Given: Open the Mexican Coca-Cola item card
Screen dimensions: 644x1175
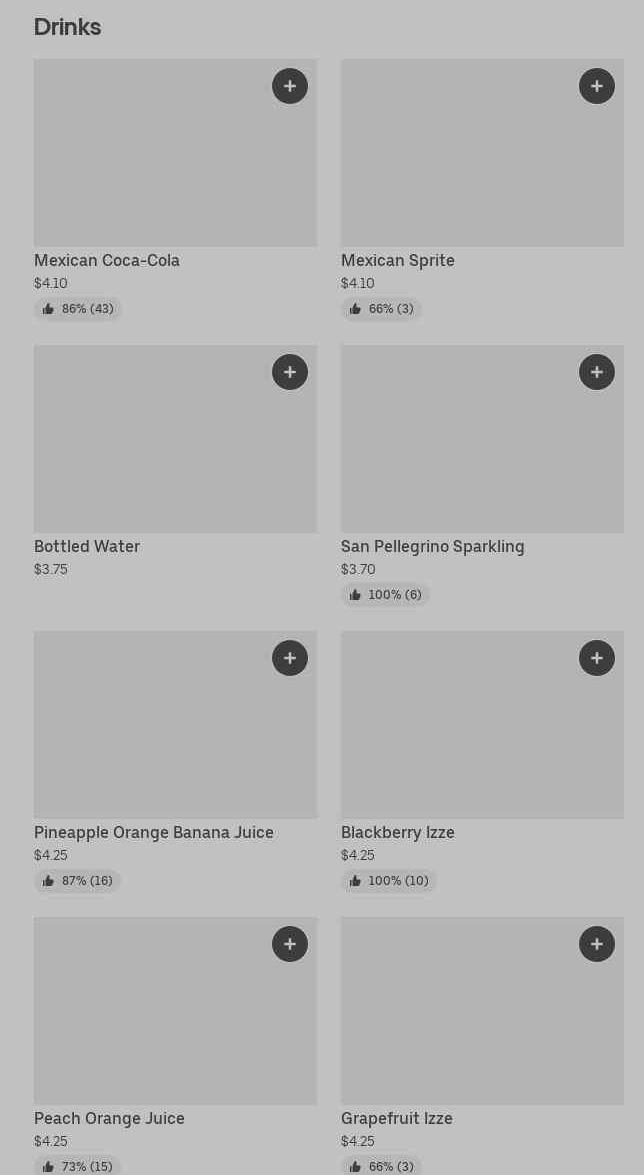Looking at the screenshot, I should pyautogui.click(x=175, y=190).
